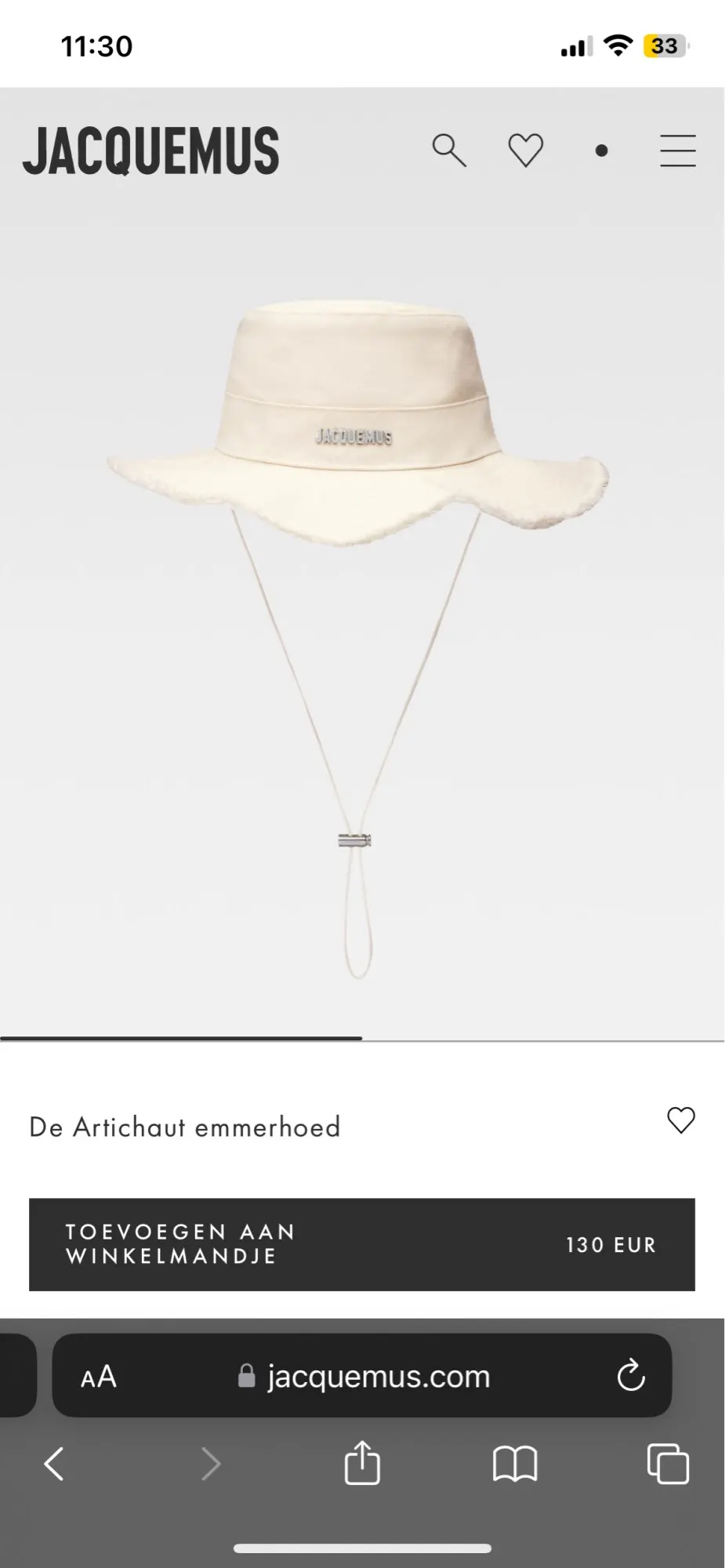Image resolution: width=725 pixels, height=1568 pixels.
Task: Go to the Jacquemus homepage logo
Action: 150,150
